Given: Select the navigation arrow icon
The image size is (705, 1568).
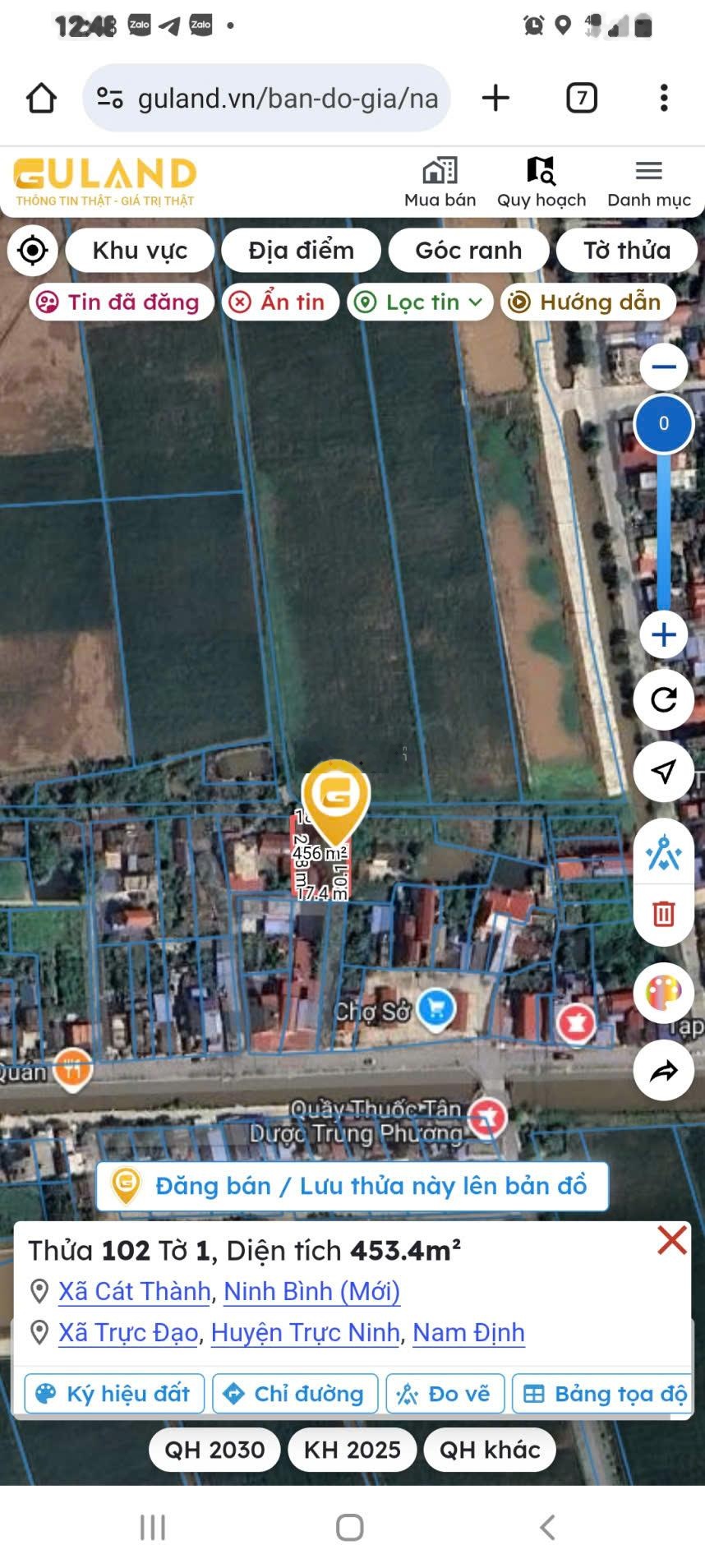Looking at the screenshot, I should click(663, 772).
